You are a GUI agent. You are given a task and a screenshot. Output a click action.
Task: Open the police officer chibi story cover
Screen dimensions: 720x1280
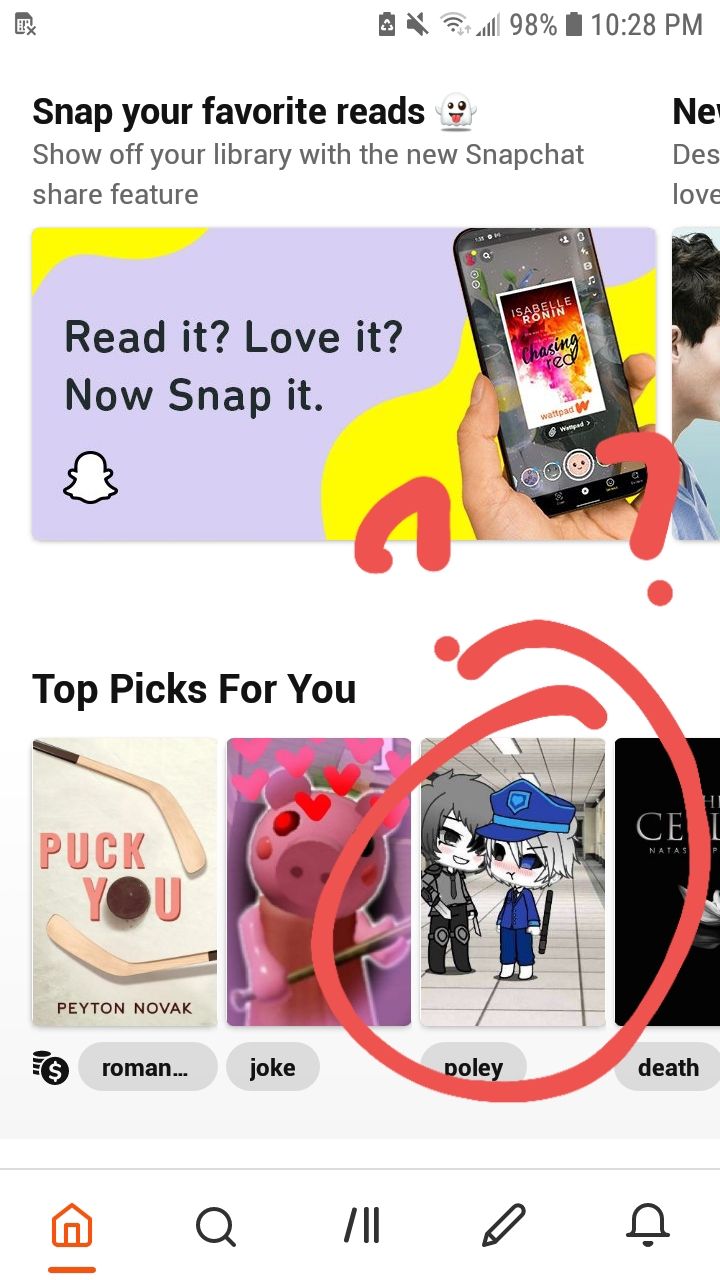tap(512, 882)
